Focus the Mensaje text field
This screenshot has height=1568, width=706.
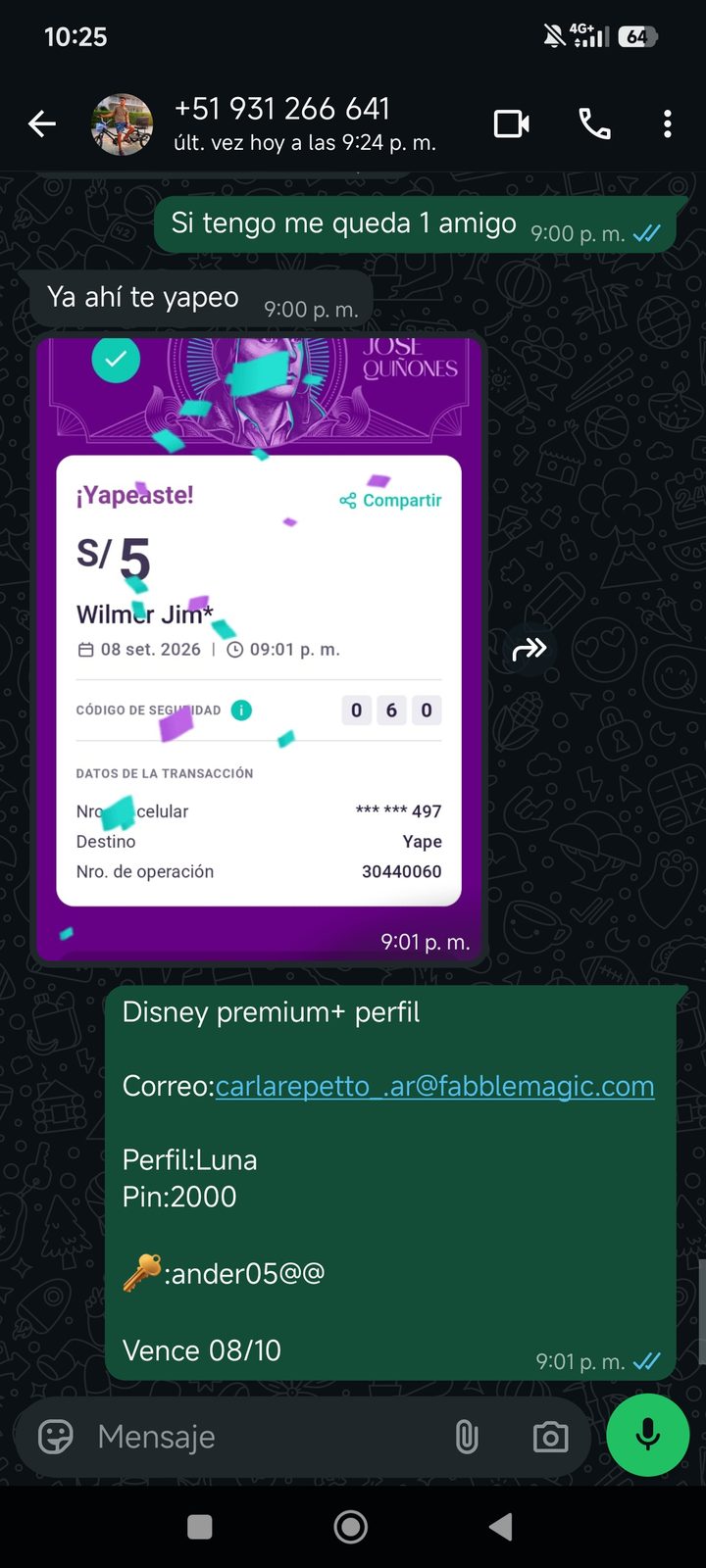[265, 1437]
